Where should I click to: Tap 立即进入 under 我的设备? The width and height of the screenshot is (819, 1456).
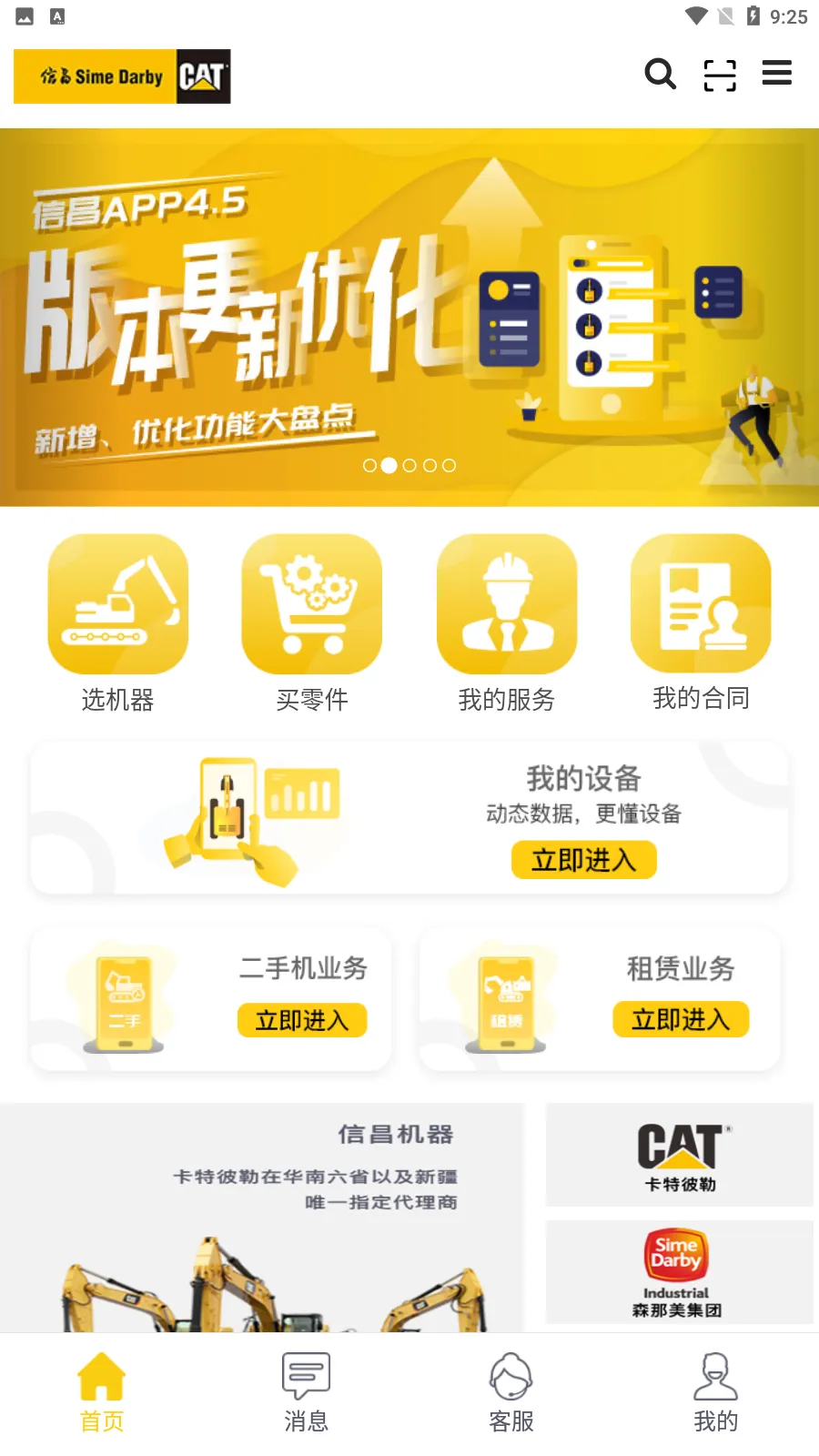pos(583,860)
